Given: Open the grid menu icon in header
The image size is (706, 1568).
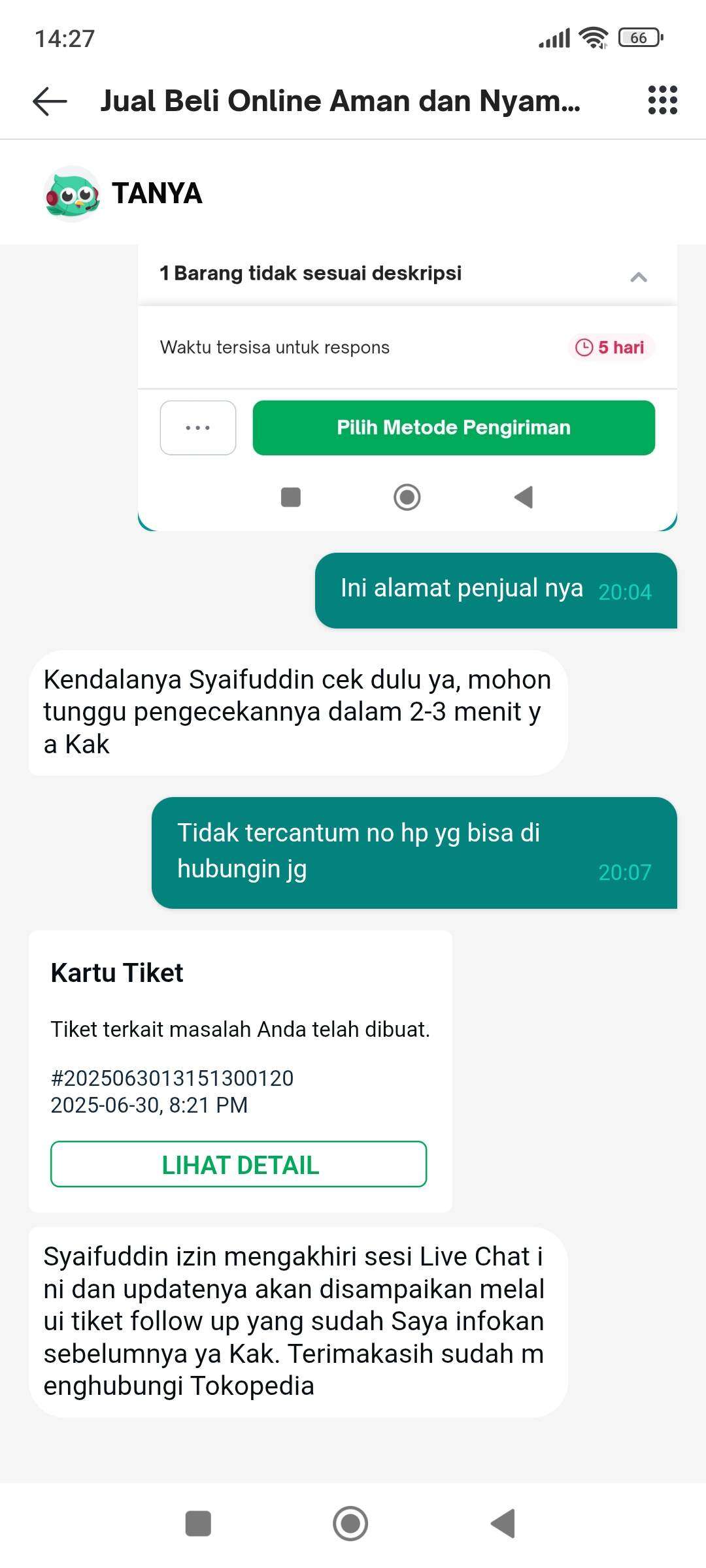Looking at the screenshot, I should 662,101.
